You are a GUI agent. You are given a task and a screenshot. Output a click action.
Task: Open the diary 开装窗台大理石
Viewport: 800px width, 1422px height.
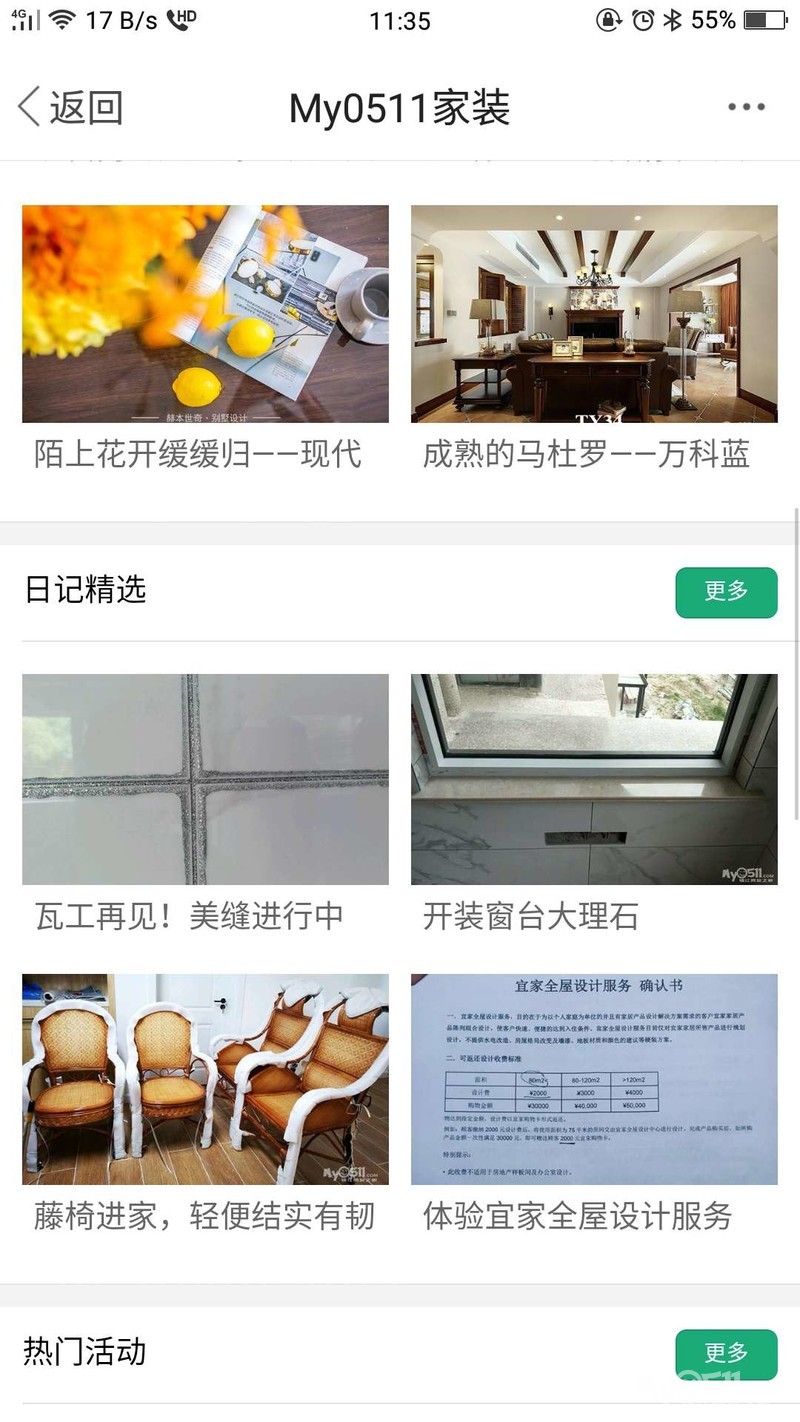click(x=594, y=805)
